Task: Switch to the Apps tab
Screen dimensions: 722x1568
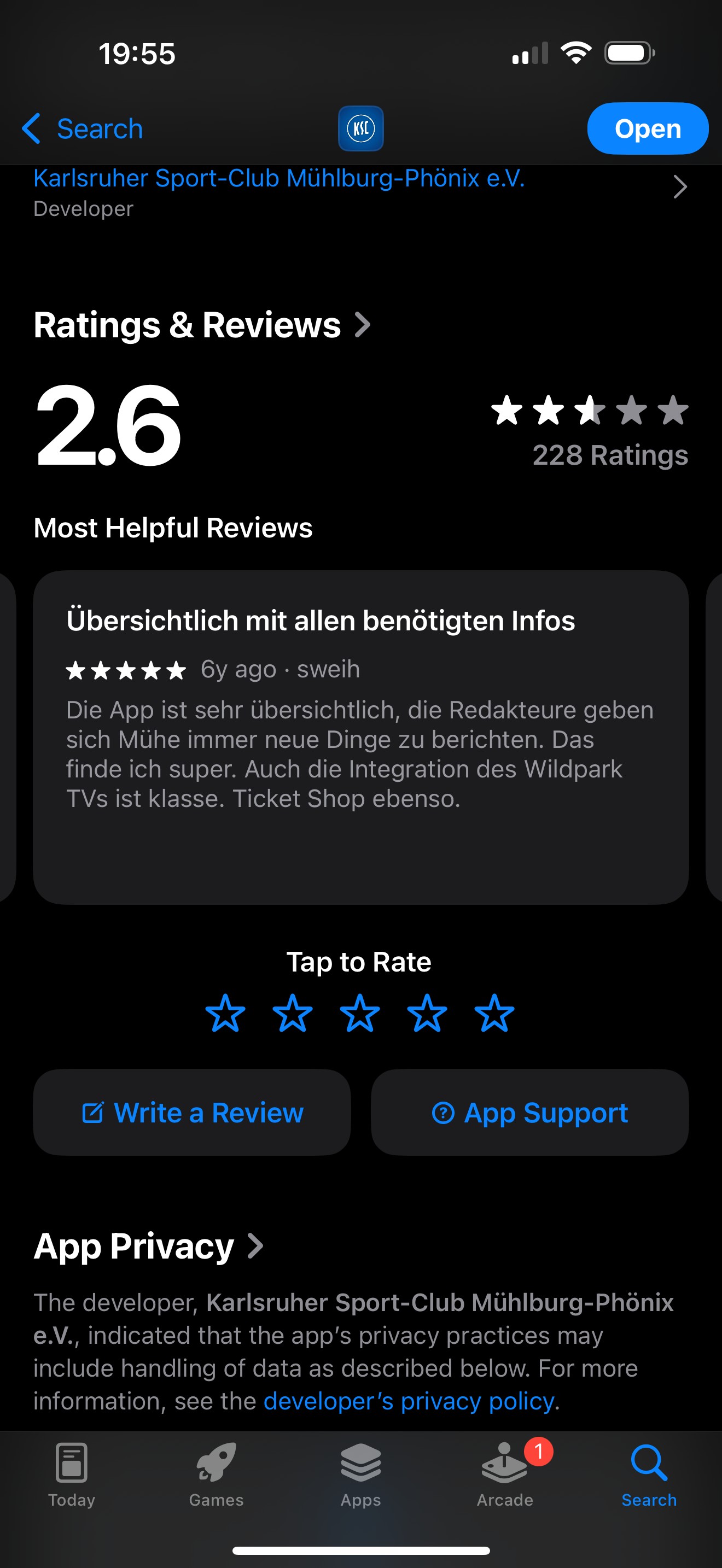Action: 360,1475
